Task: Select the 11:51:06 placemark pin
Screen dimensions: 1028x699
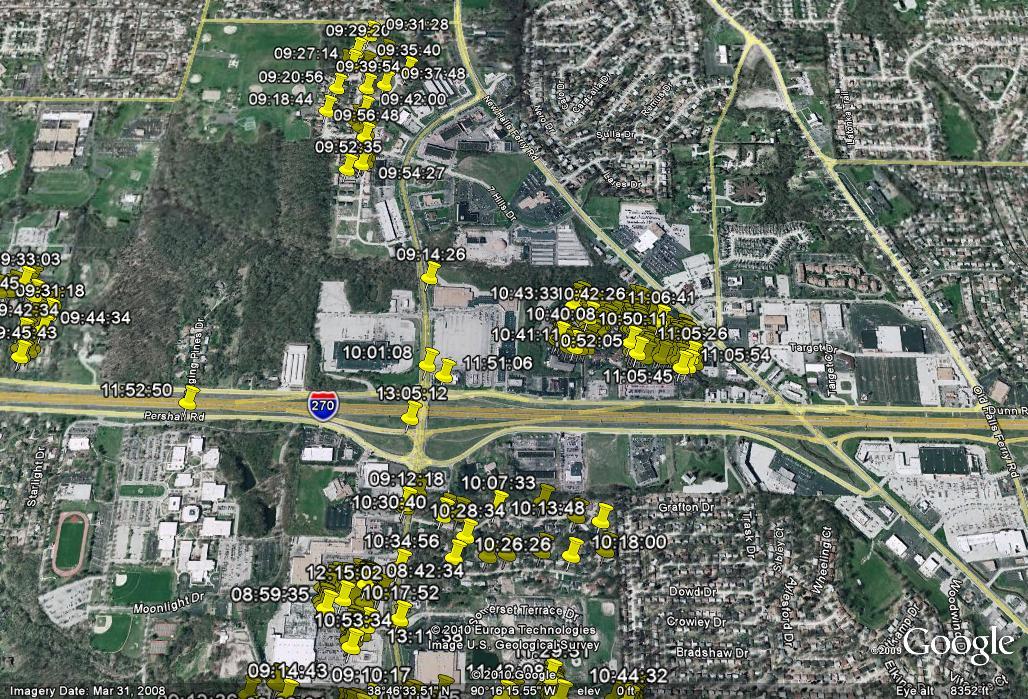Action: pos(446,369)
